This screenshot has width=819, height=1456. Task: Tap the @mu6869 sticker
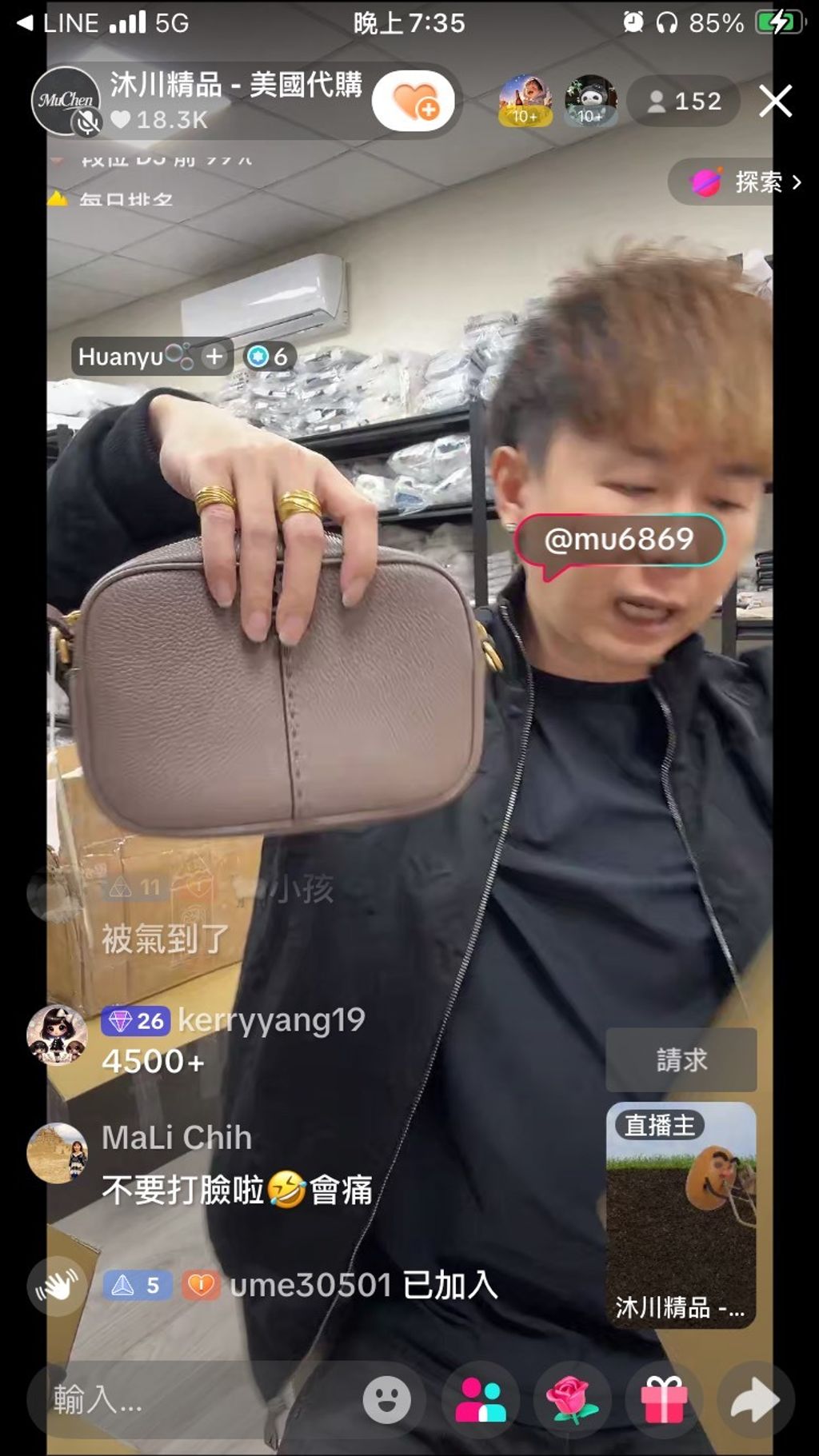(620, 541)
